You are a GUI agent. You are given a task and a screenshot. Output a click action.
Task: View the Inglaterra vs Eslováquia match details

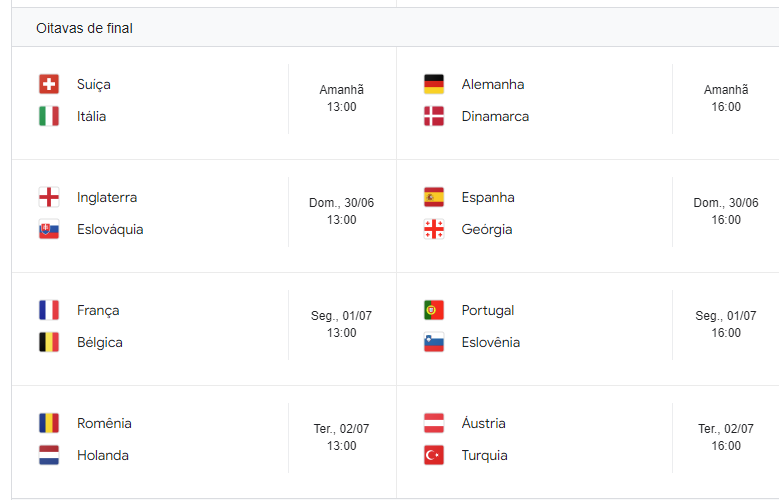tap(203, 214)
